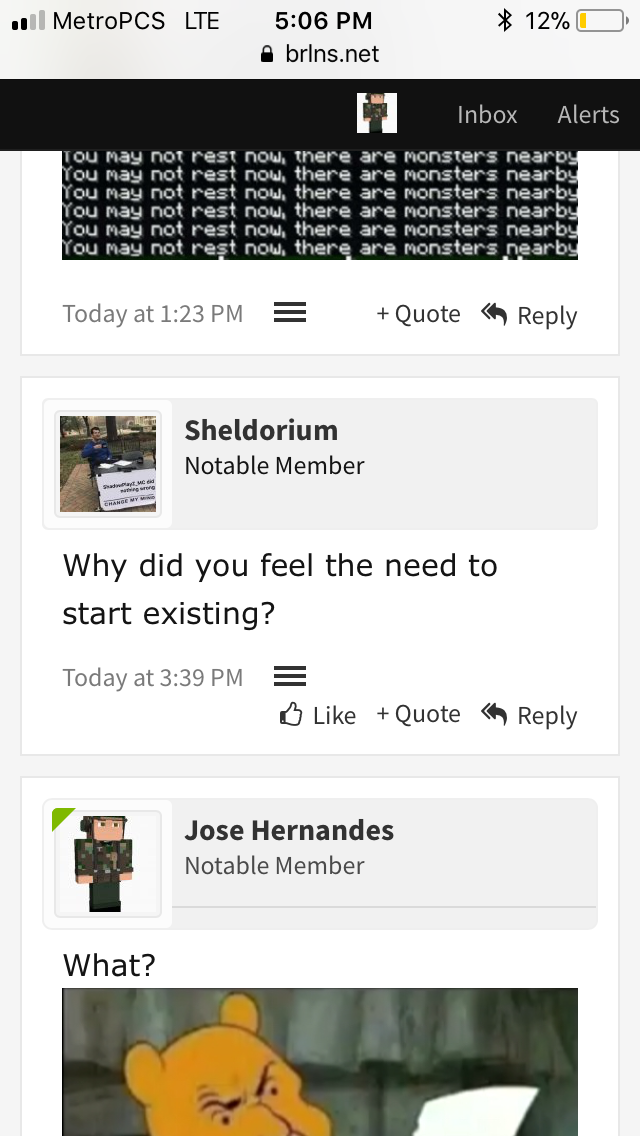
Task: Tap Sheldorium's avatar picture
Action: coord(108,464)
